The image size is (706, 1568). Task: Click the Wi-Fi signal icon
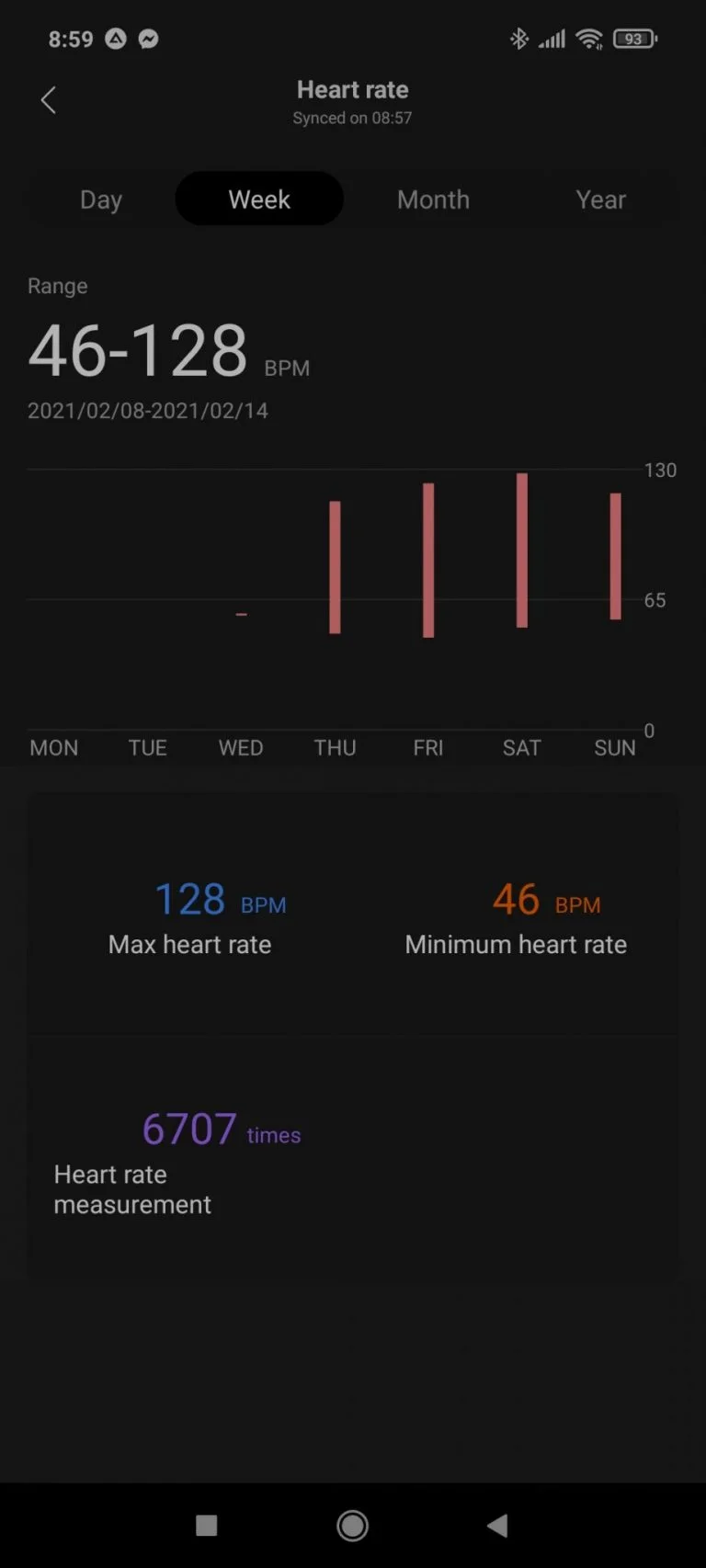tap(589, 40)
